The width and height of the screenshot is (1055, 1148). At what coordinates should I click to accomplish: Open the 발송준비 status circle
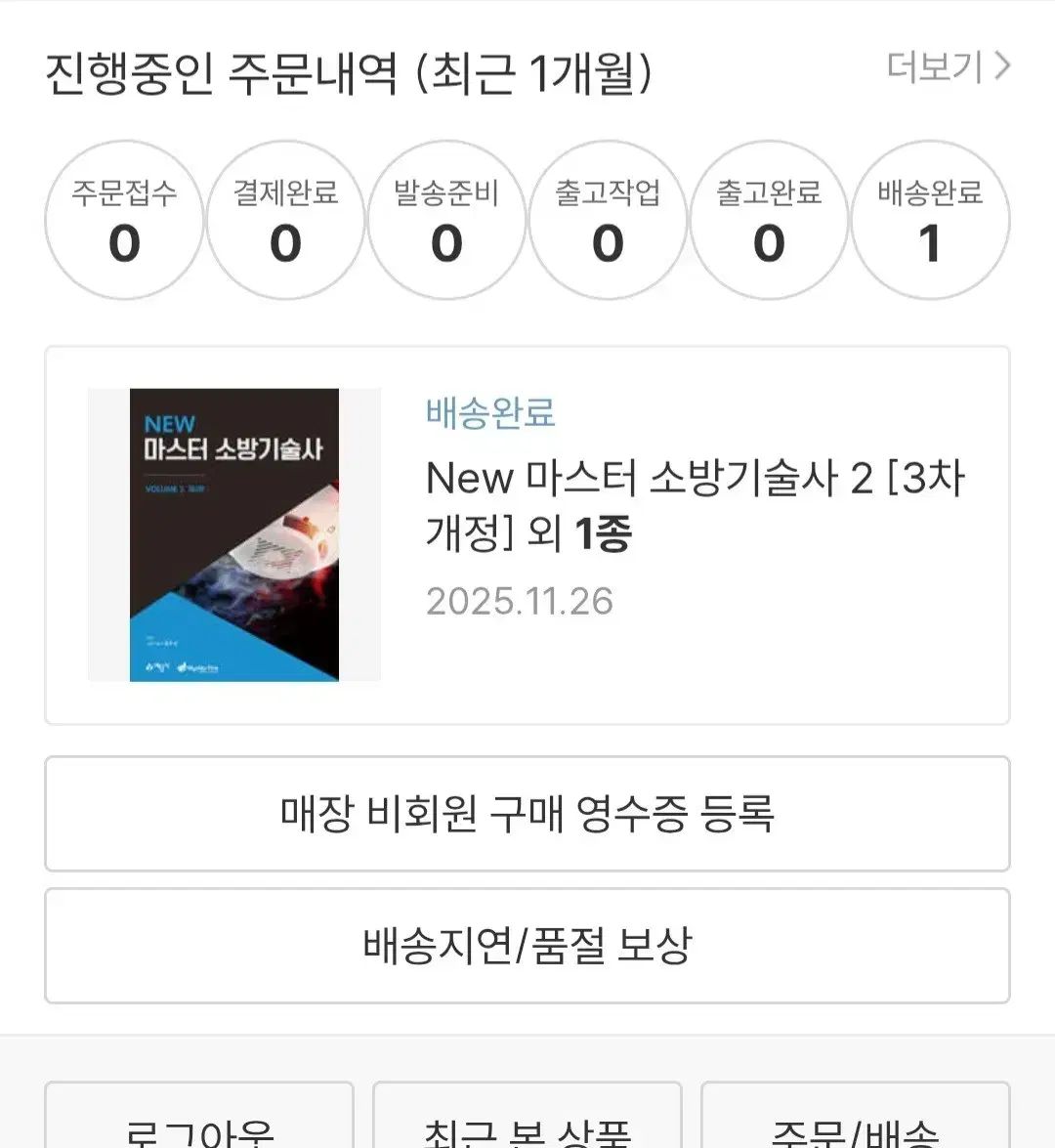[x=446, y=220]
